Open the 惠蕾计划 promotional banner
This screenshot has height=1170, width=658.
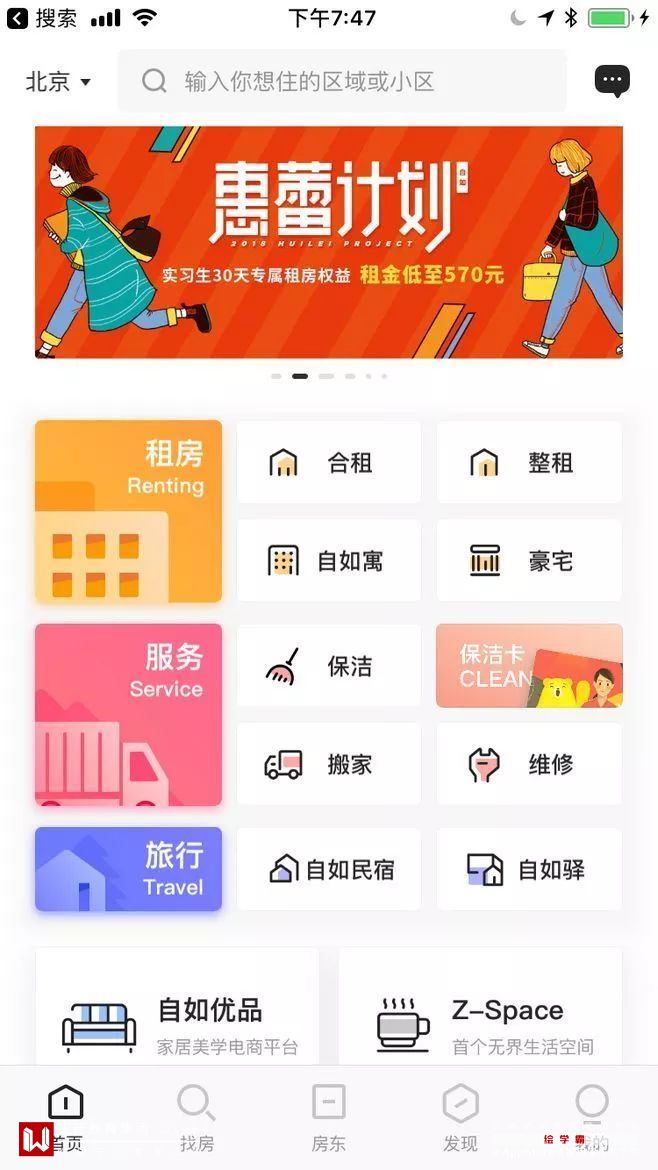[x=329, y=242]
